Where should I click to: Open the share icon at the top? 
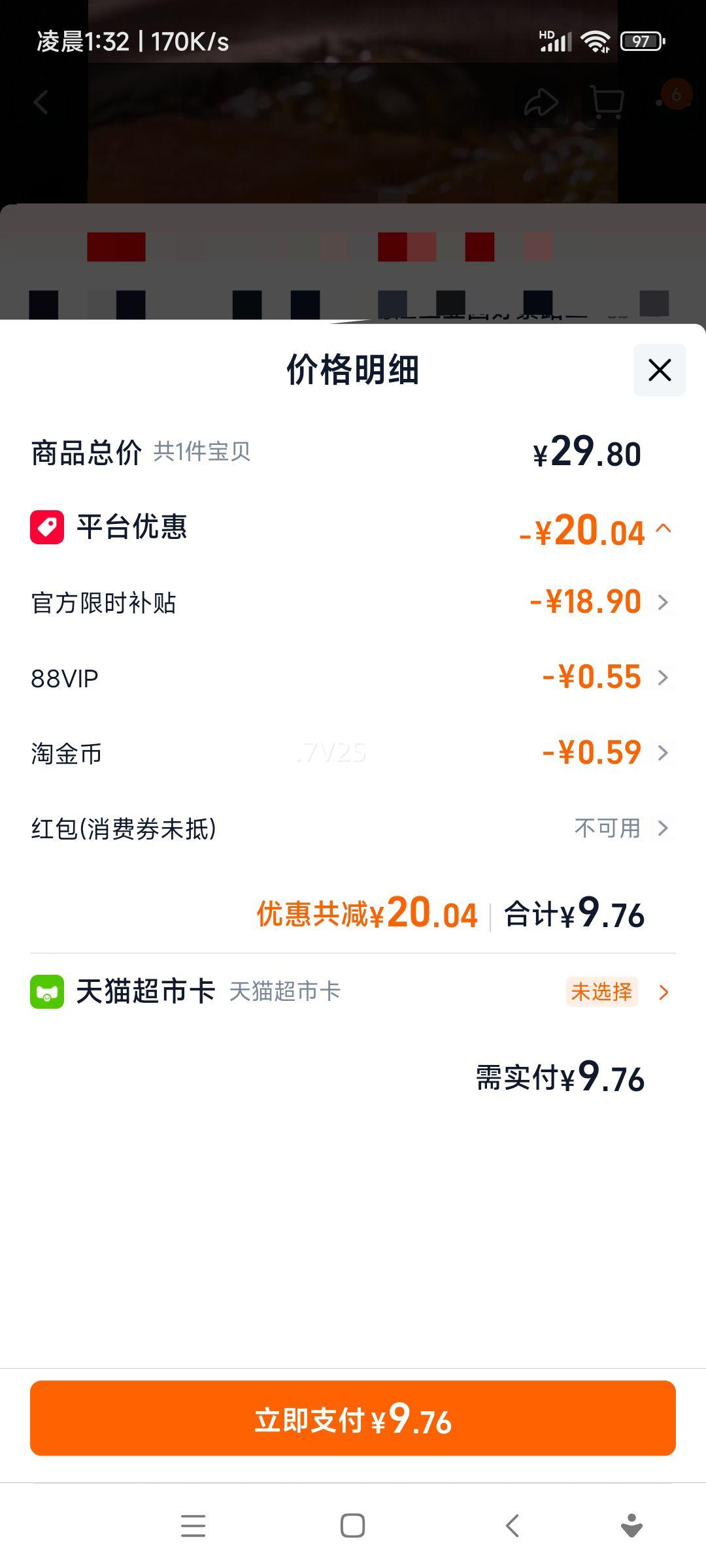pyautogui.click(x=540, y=102)
